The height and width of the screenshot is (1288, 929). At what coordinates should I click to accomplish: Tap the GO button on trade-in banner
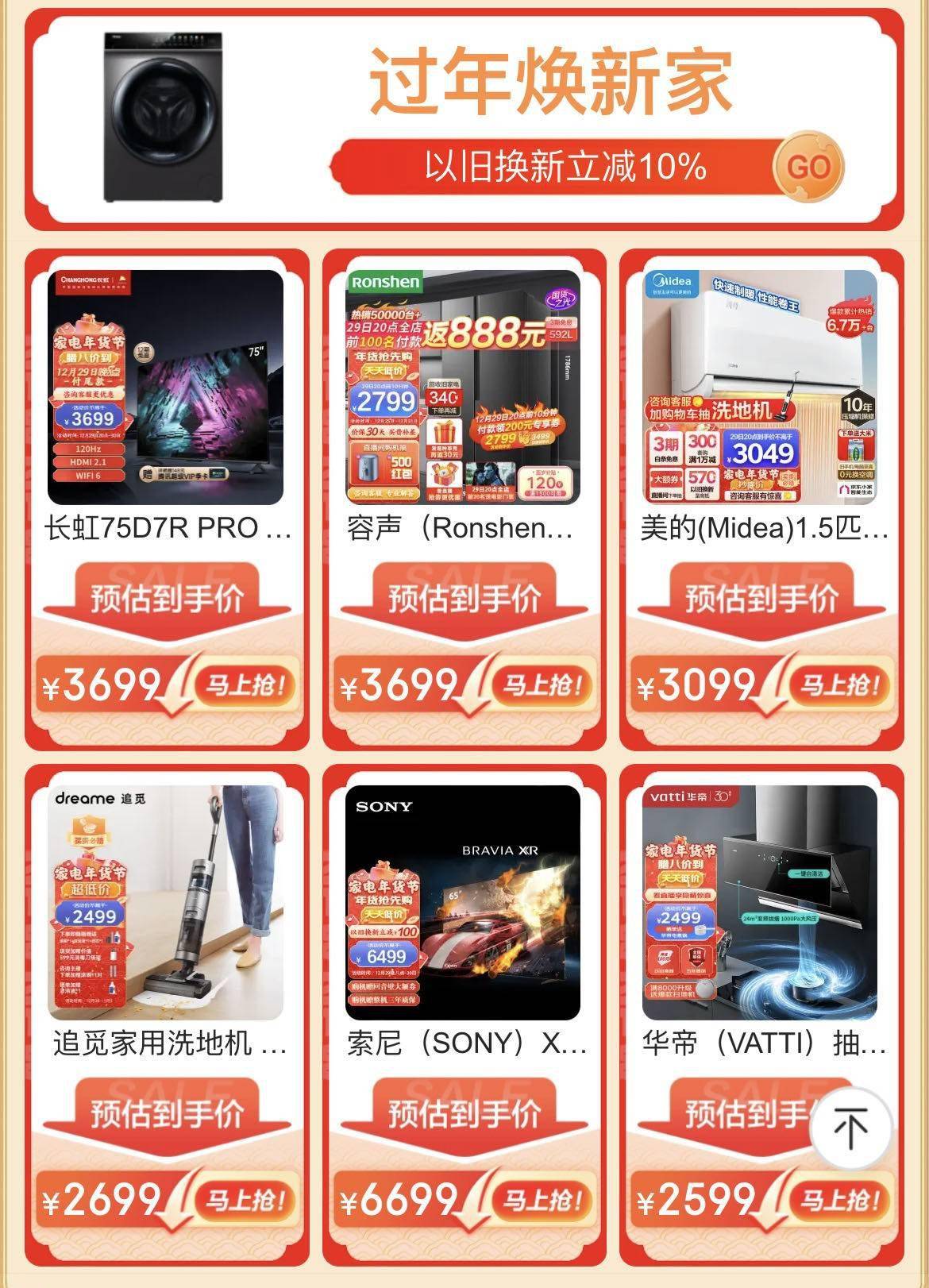tap(808, 168)
